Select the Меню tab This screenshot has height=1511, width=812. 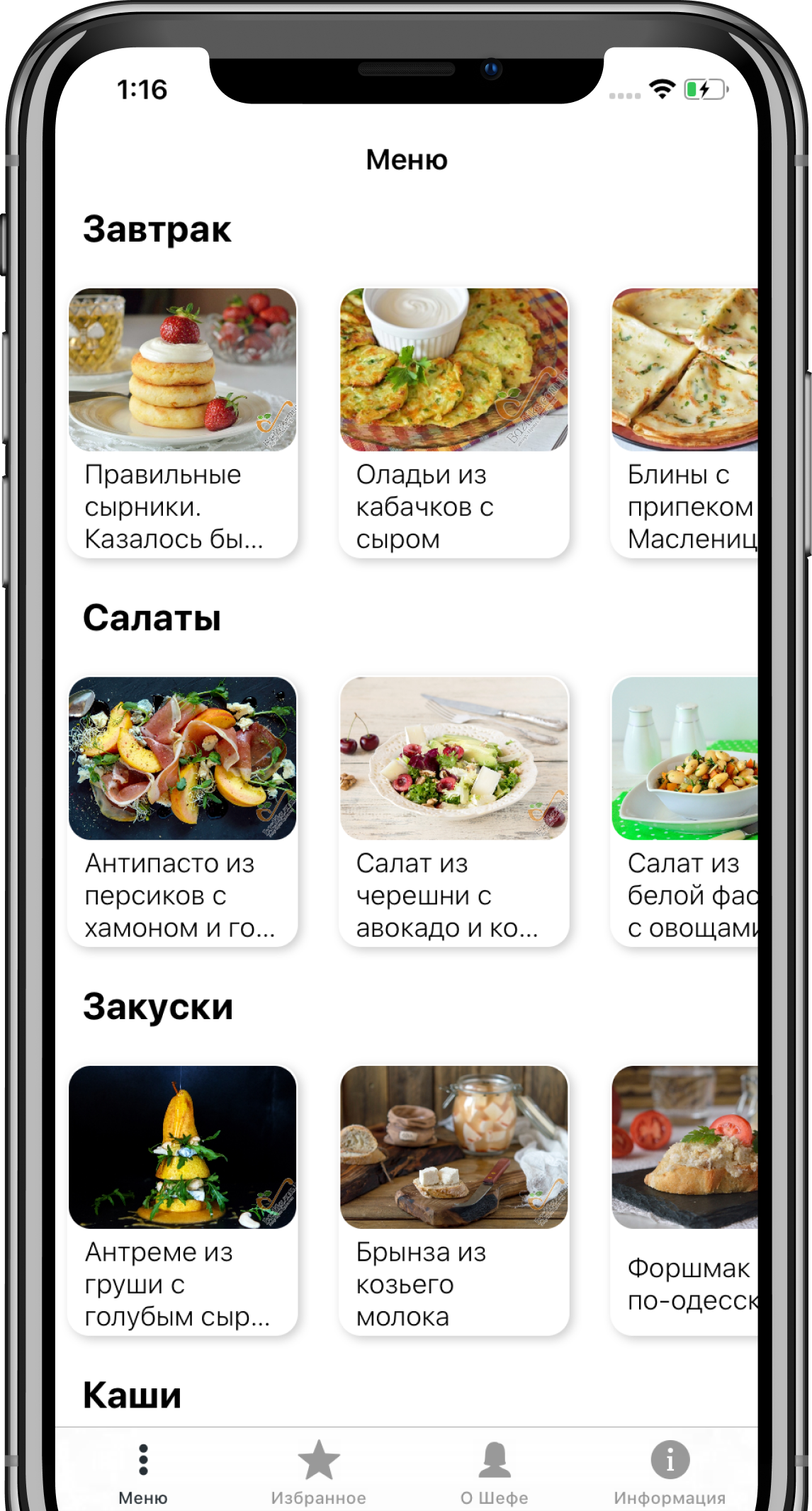click(143, 1471)
